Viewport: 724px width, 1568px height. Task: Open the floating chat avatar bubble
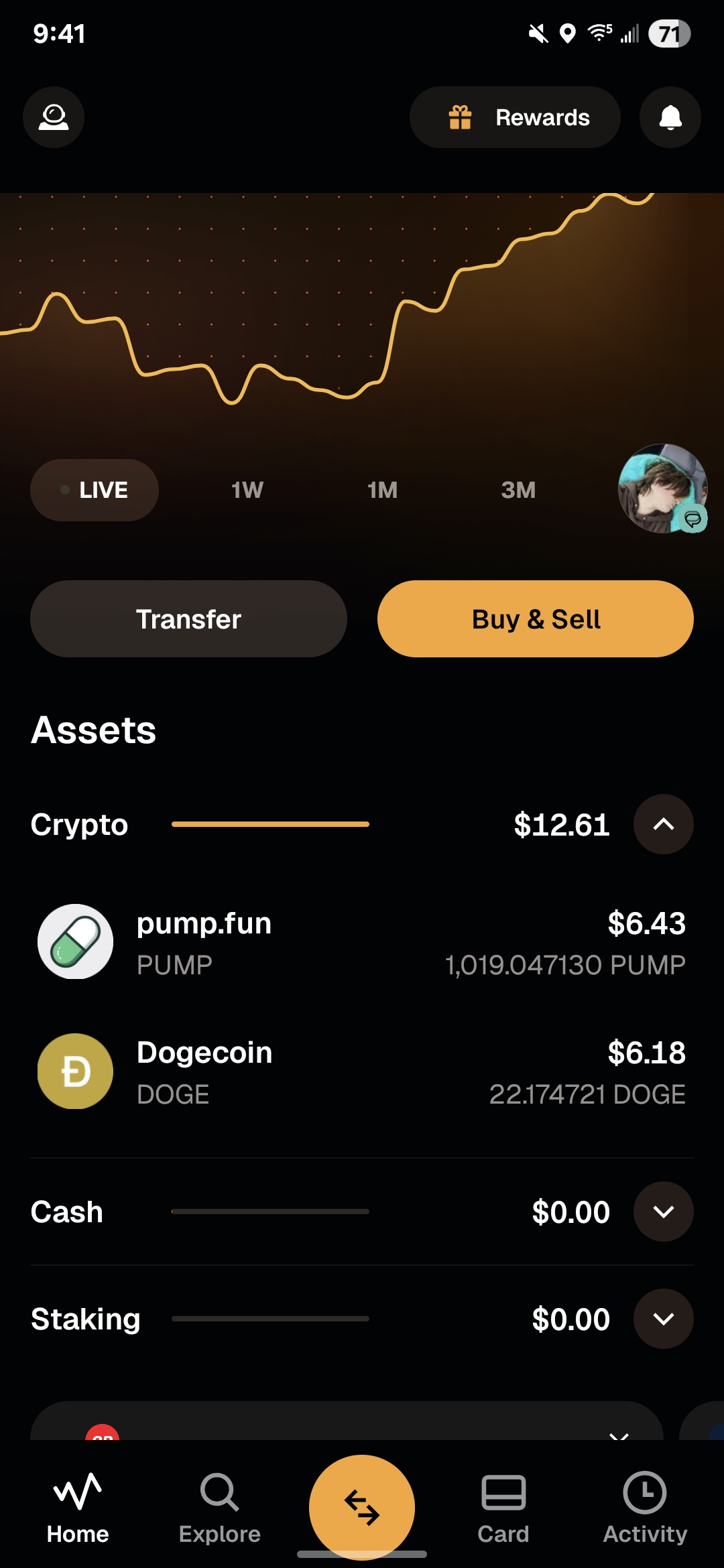tap(662, 488)
